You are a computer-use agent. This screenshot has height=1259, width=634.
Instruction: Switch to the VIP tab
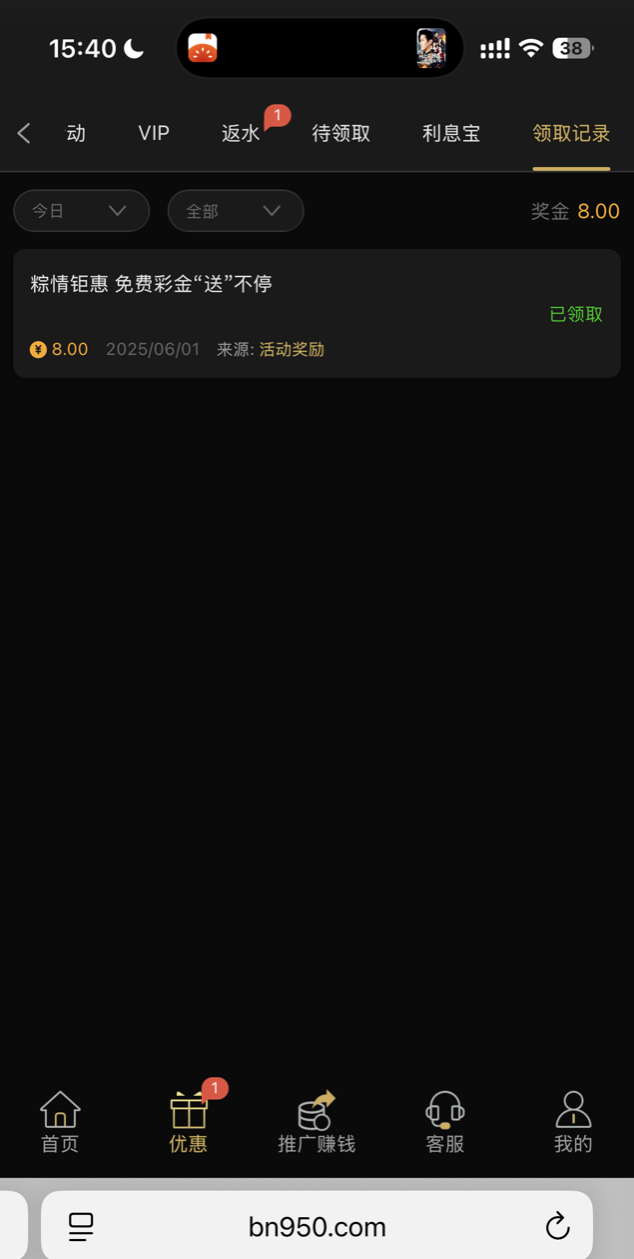tap(153, 133)
